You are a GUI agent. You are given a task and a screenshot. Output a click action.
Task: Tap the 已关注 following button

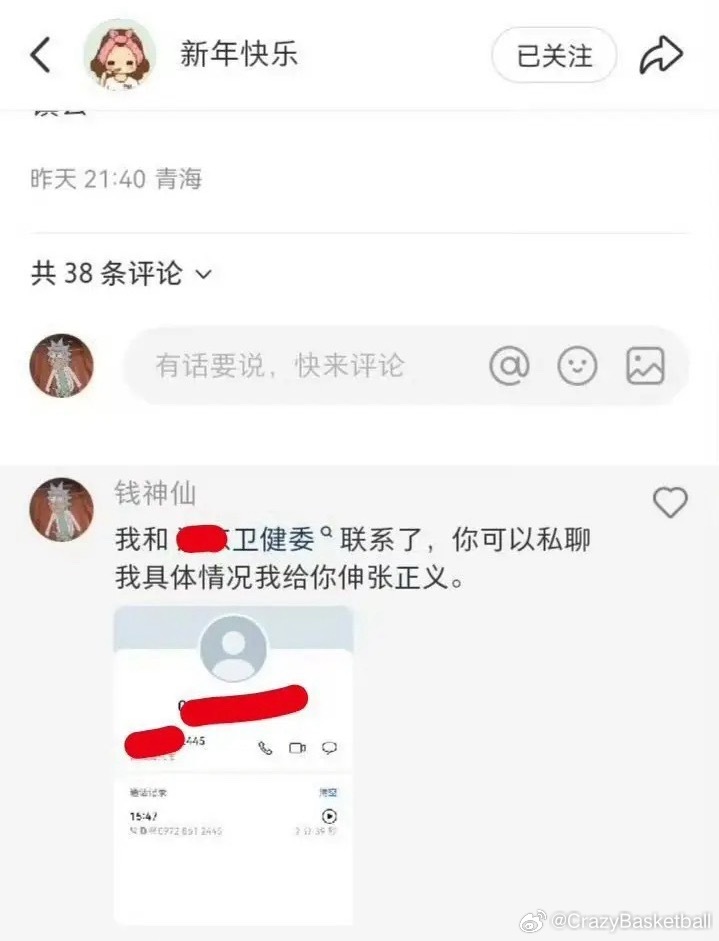click(554, 55)
